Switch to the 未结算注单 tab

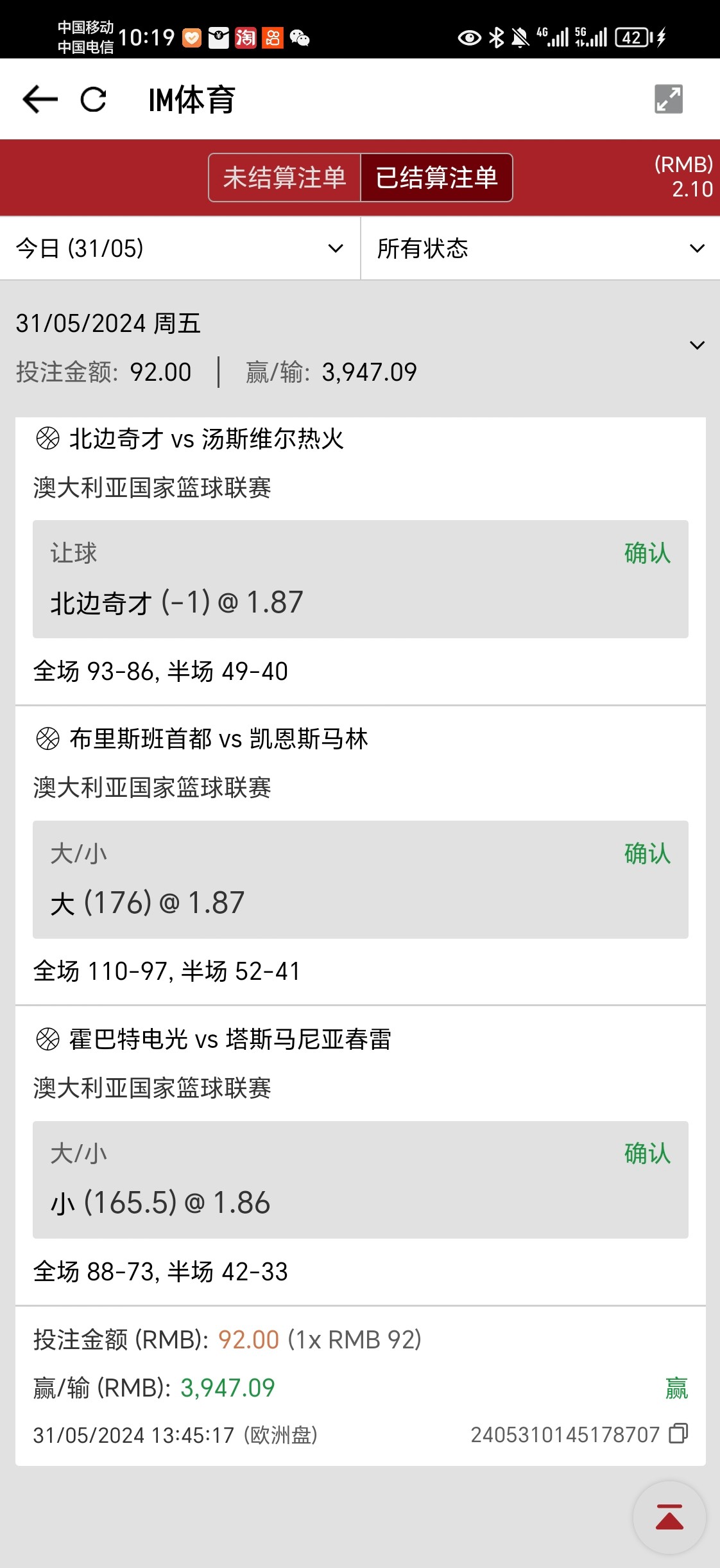coord(284,178)
